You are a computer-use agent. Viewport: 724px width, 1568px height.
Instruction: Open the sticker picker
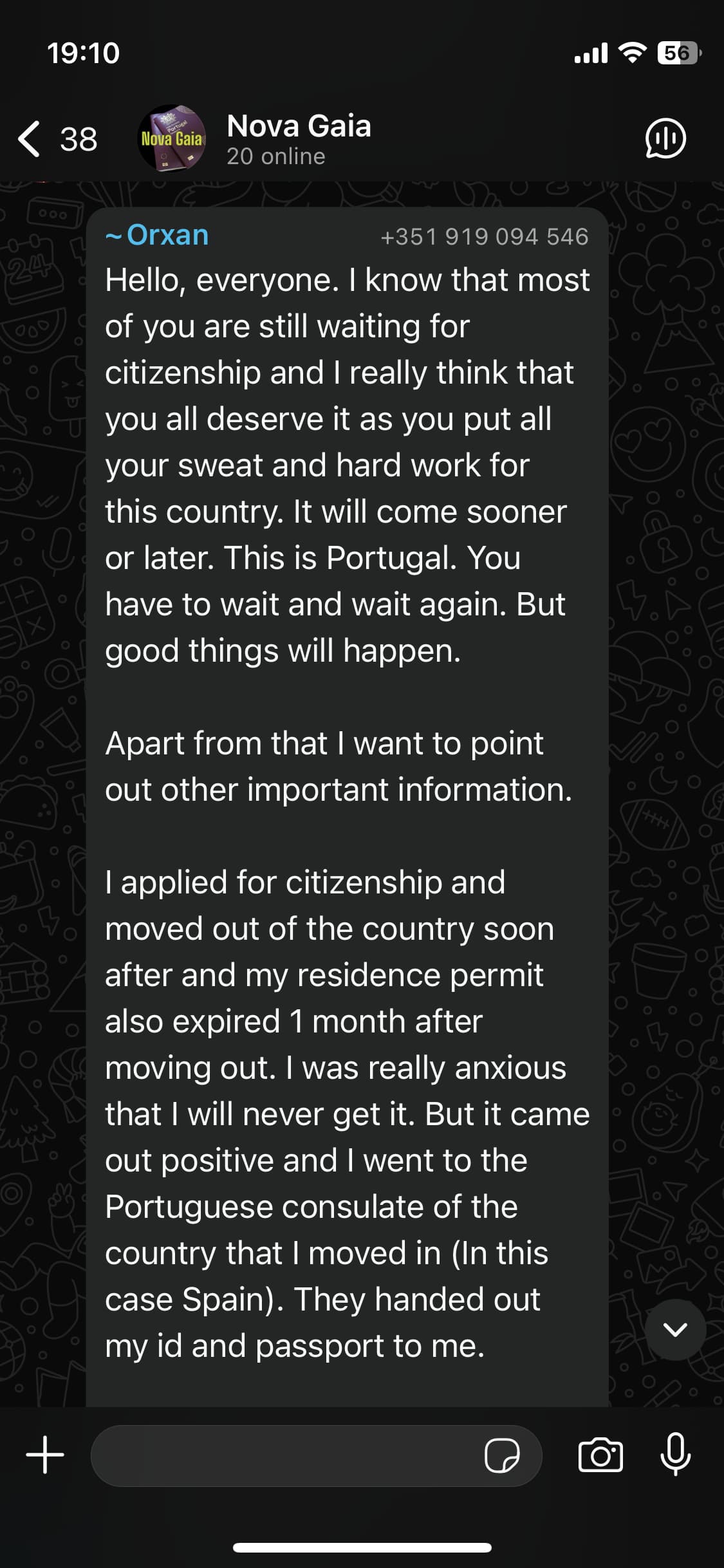(x=502, y=1455)
